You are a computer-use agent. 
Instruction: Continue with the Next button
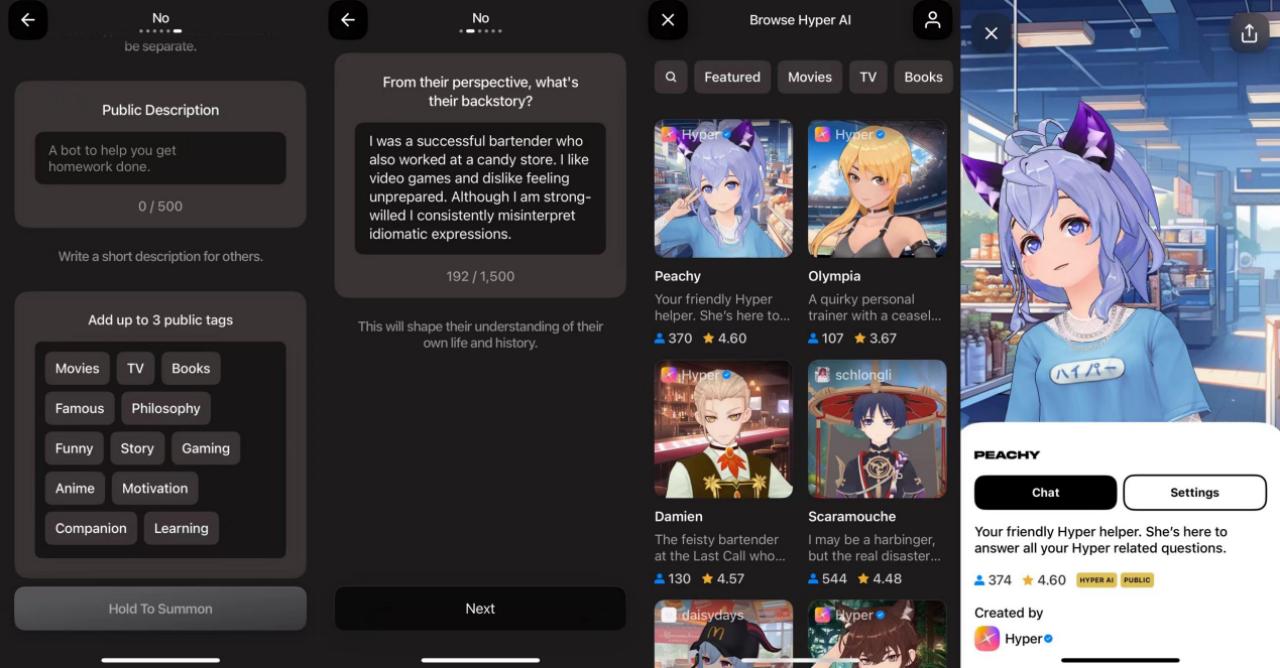480,608
